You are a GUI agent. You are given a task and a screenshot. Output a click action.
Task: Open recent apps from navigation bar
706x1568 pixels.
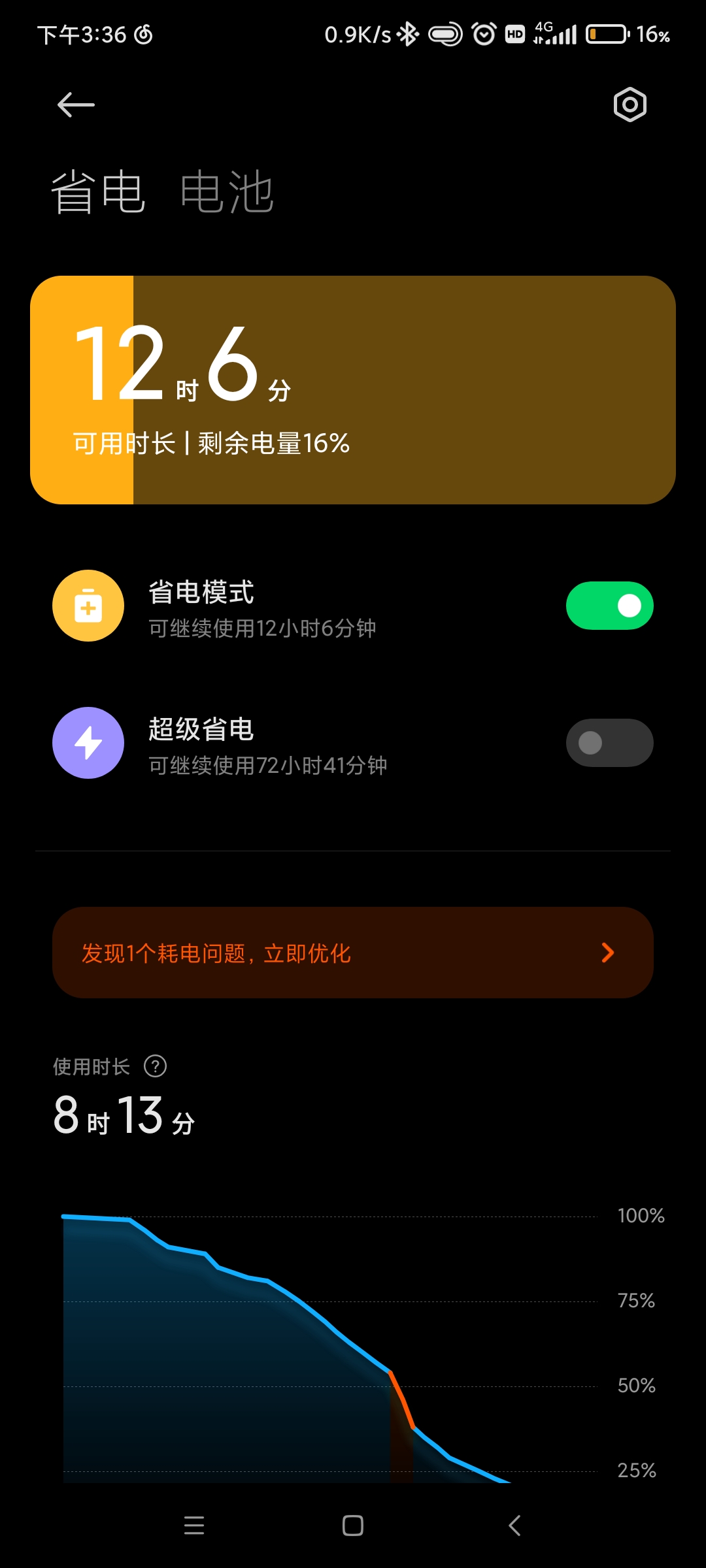[194, 1526]
